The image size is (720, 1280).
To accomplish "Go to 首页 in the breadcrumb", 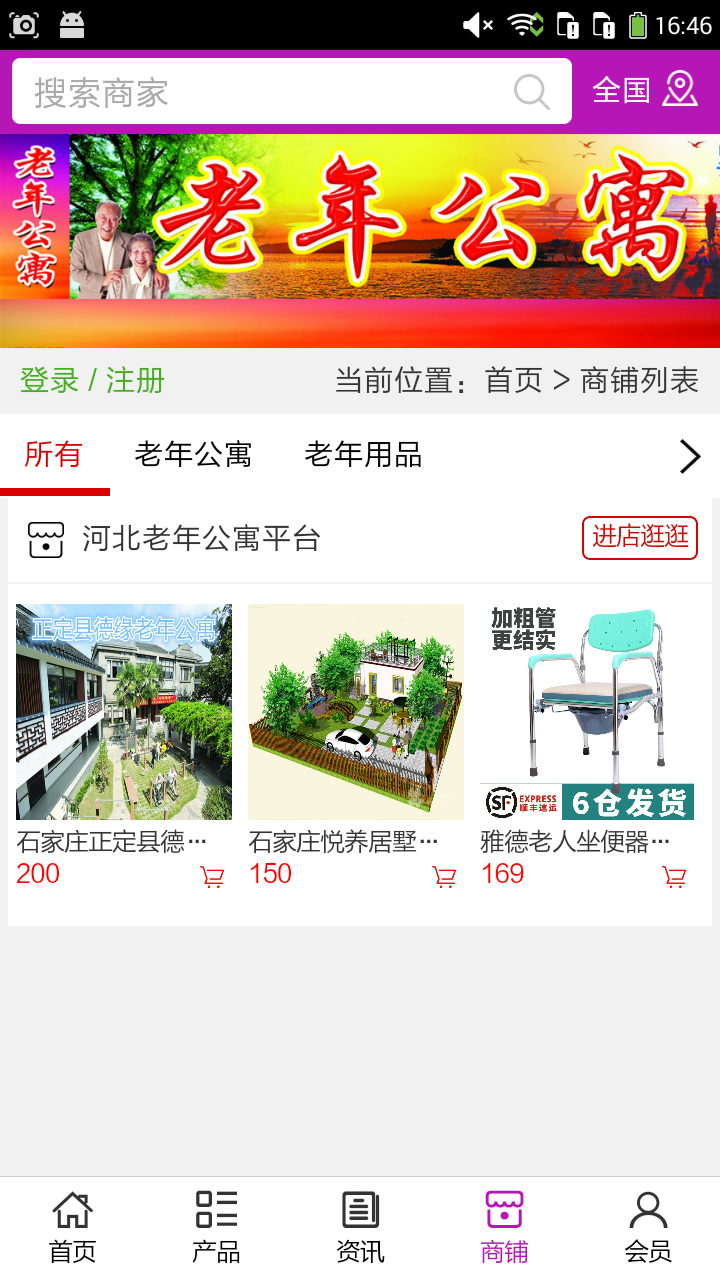I will 513,381.
